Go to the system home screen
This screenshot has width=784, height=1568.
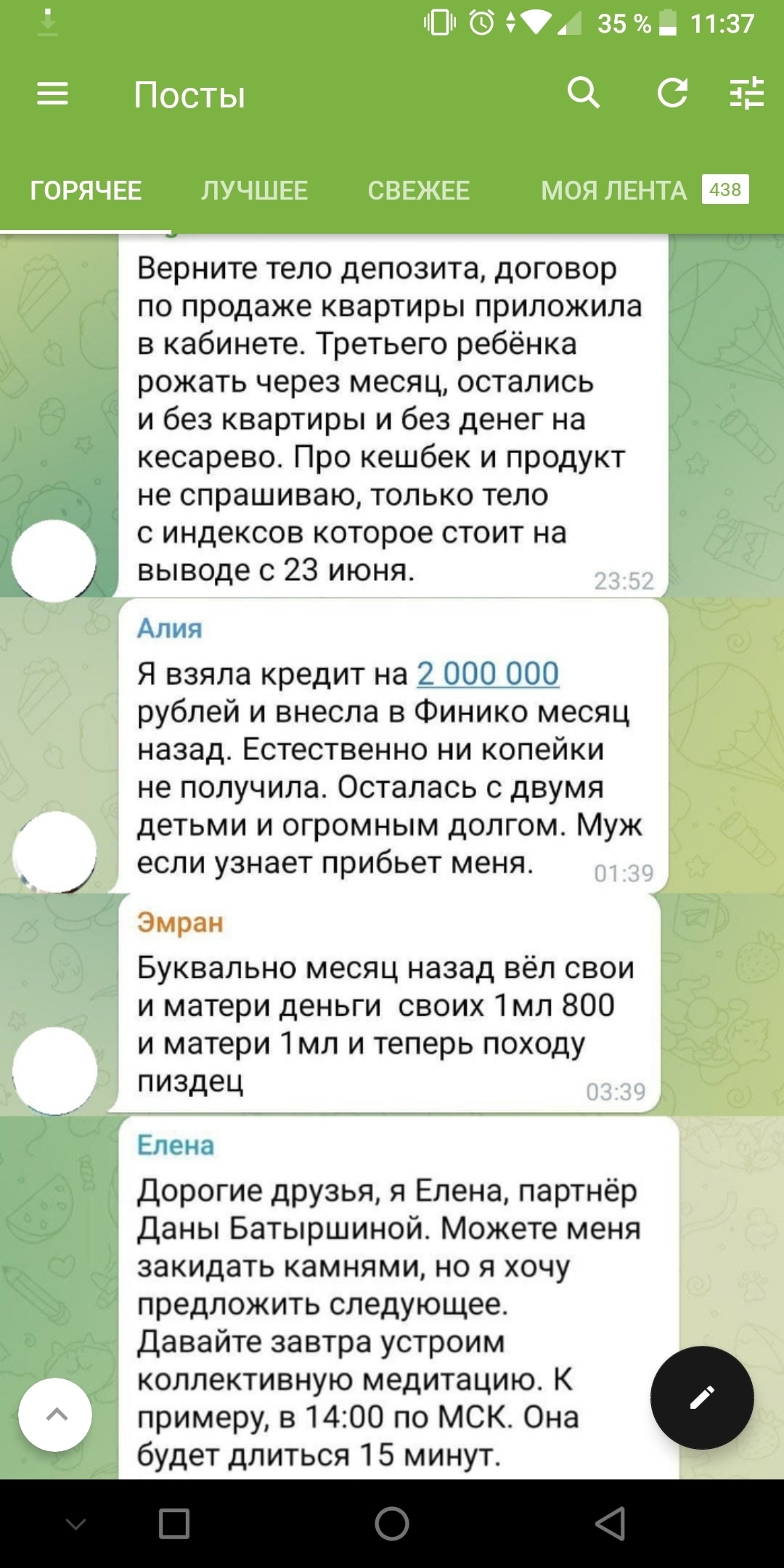[392, 1523]
